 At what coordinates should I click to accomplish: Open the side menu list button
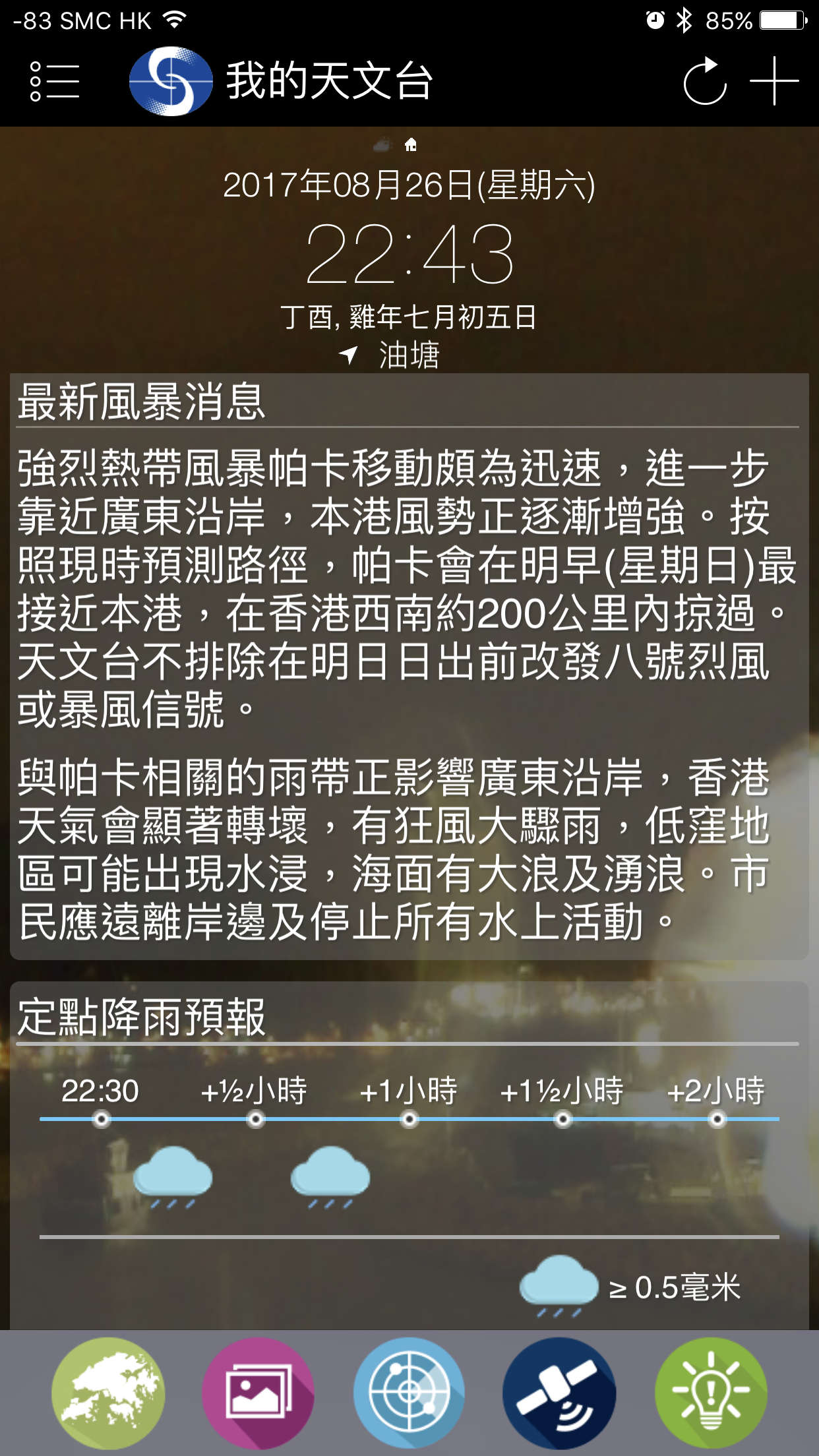pos(55,82)
